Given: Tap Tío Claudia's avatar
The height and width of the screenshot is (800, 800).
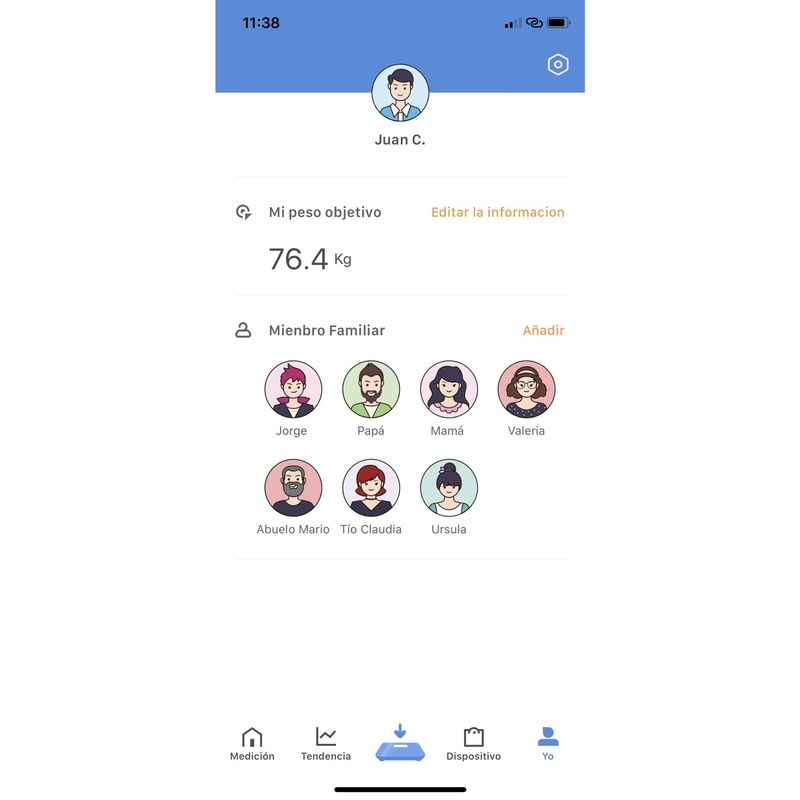Looking at the screenshot, I should [371, 488].
